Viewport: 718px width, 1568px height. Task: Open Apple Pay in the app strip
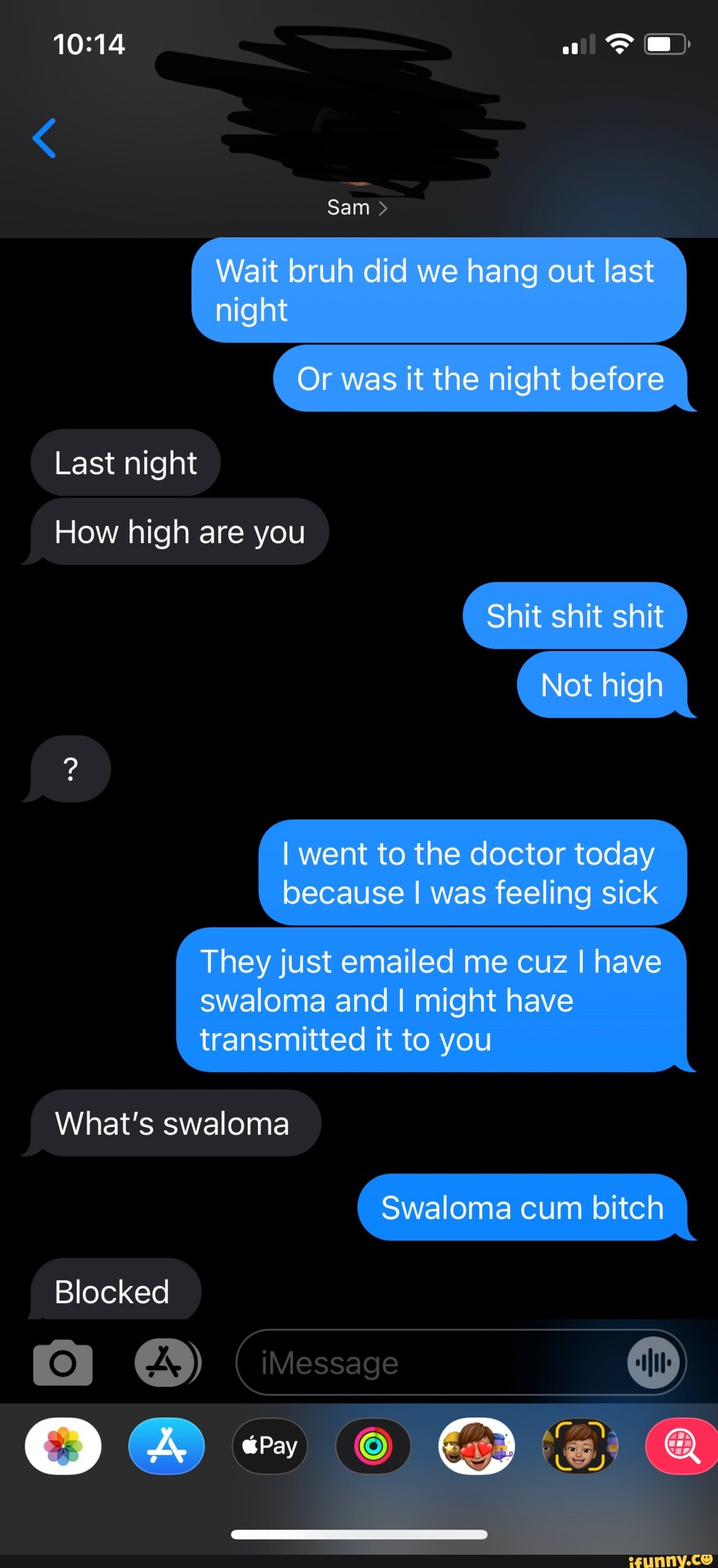pos(269,1446)
